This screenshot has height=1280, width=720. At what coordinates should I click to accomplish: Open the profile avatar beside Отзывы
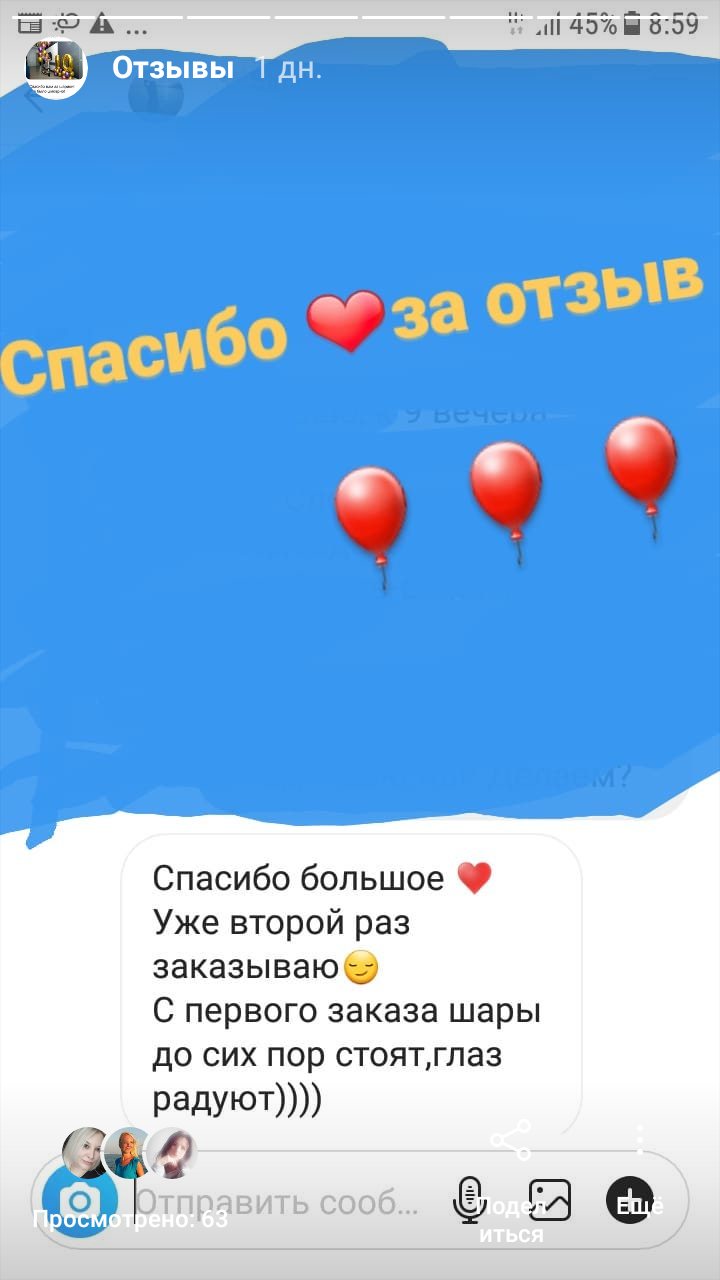tap(56, 68)
